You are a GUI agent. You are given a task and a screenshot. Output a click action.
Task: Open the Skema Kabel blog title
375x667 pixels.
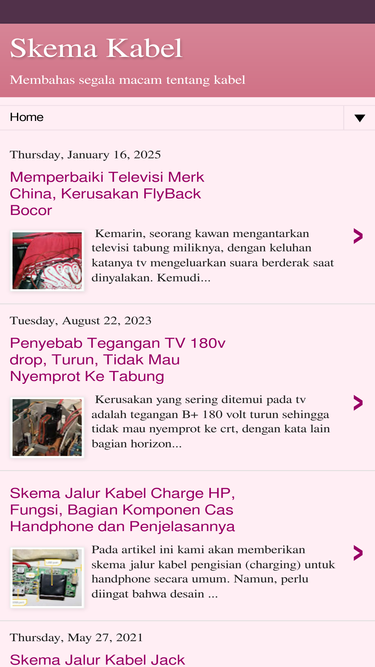(x=96, y=48)
